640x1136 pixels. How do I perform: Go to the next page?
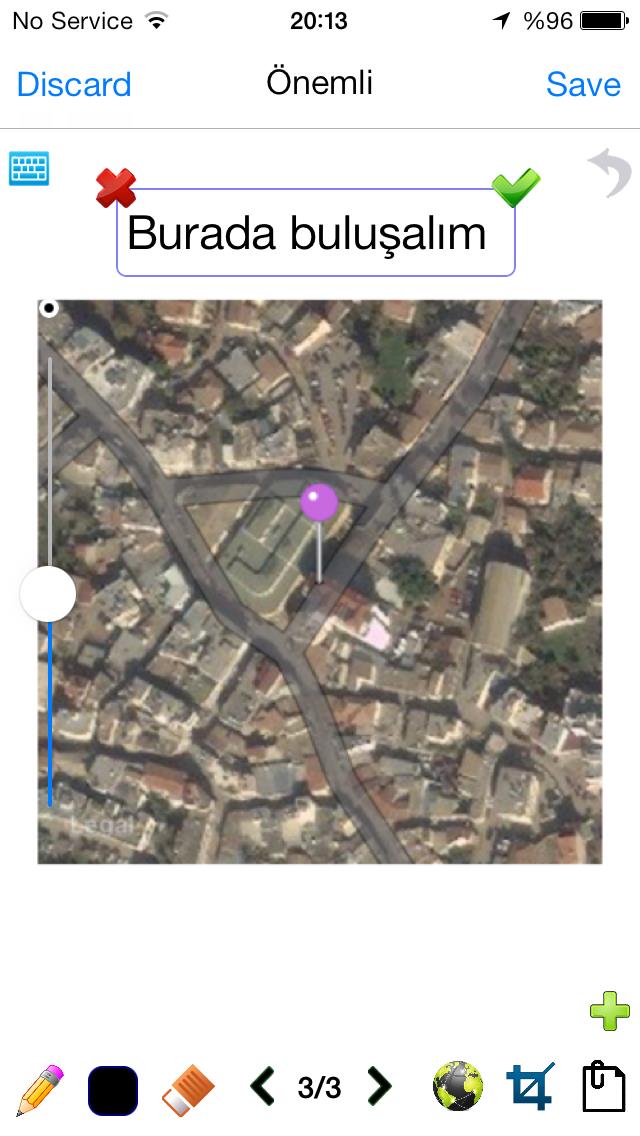[378, 1086]
